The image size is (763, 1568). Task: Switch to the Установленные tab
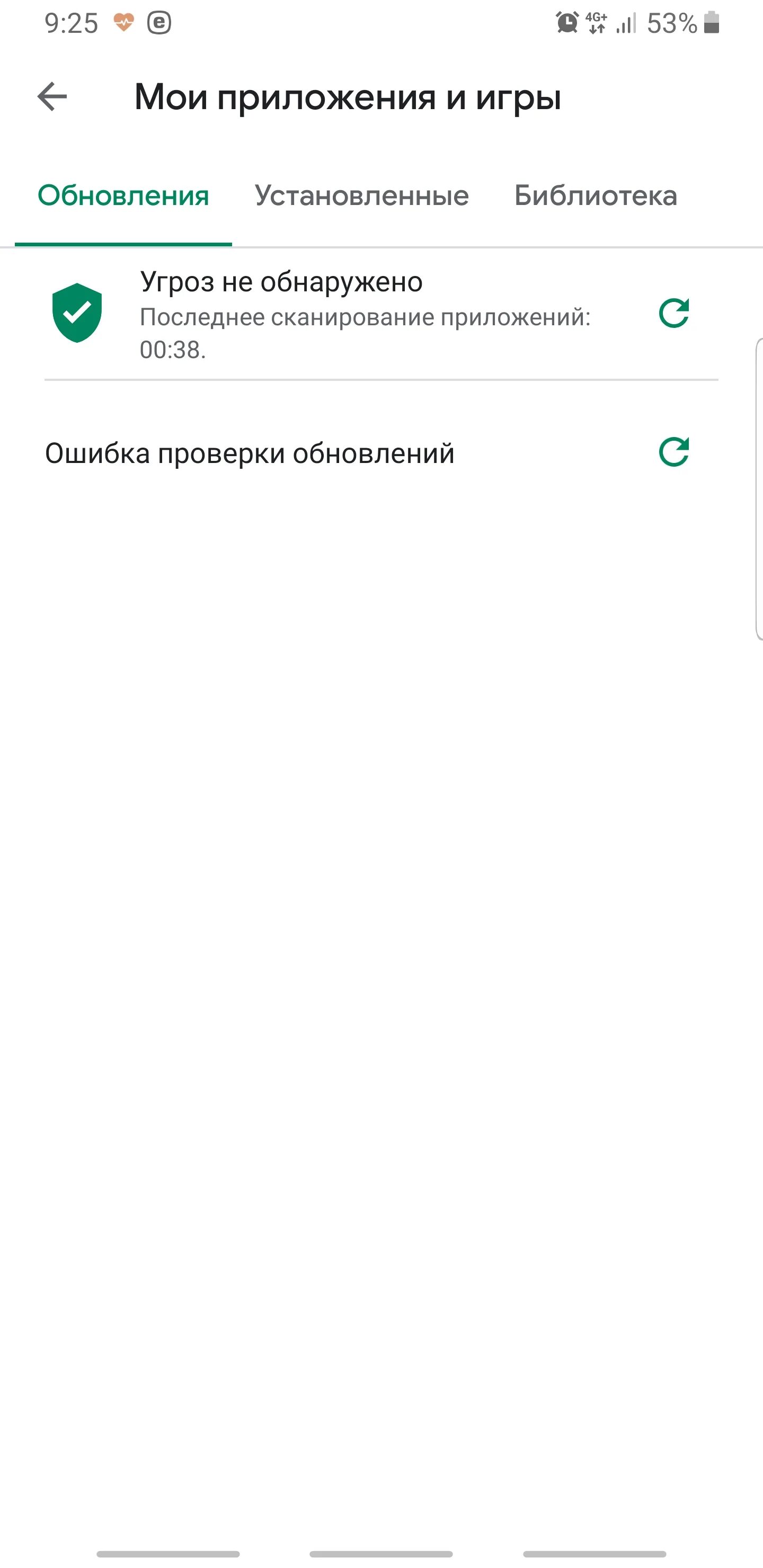pos(362,196)
